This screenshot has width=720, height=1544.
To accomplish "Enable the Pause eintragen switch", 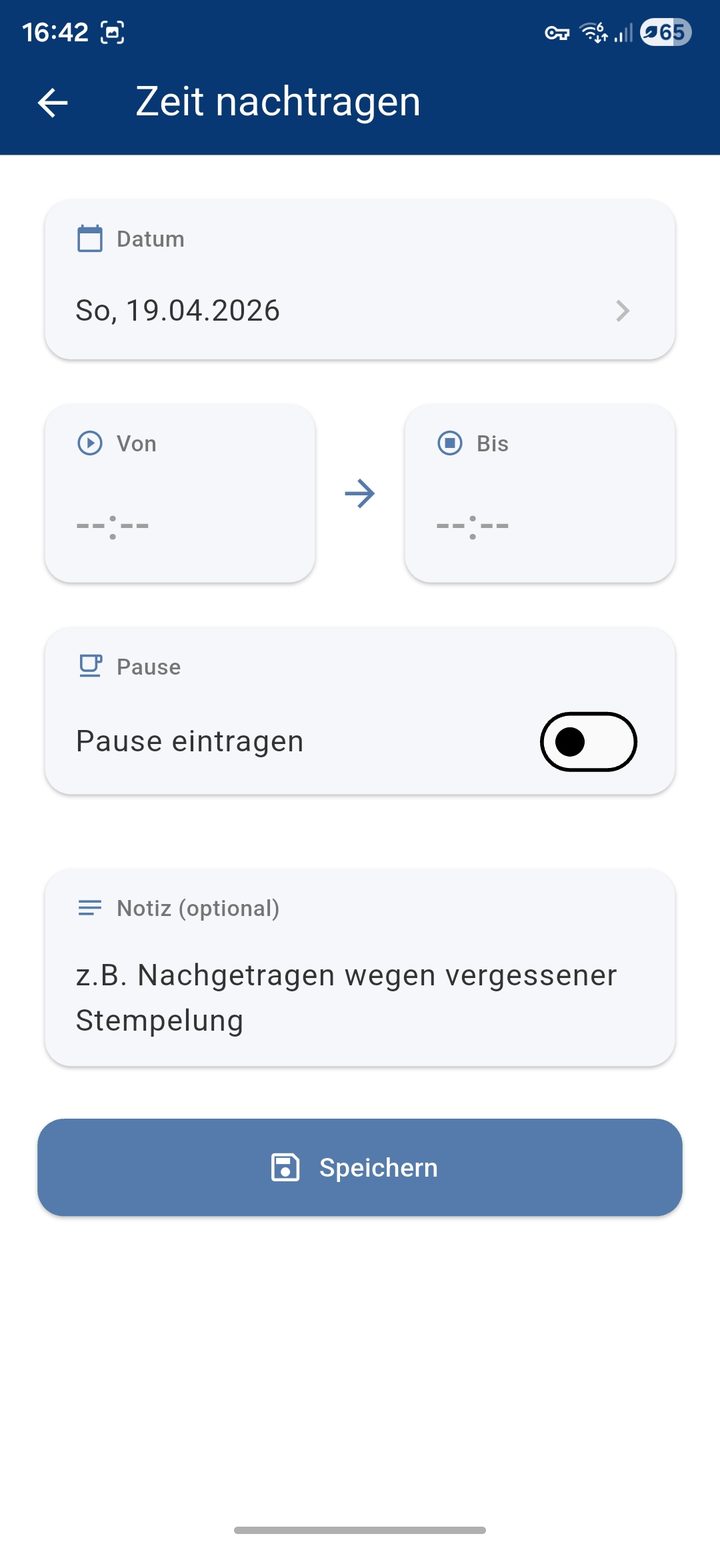I will click(x=588, y=741).
